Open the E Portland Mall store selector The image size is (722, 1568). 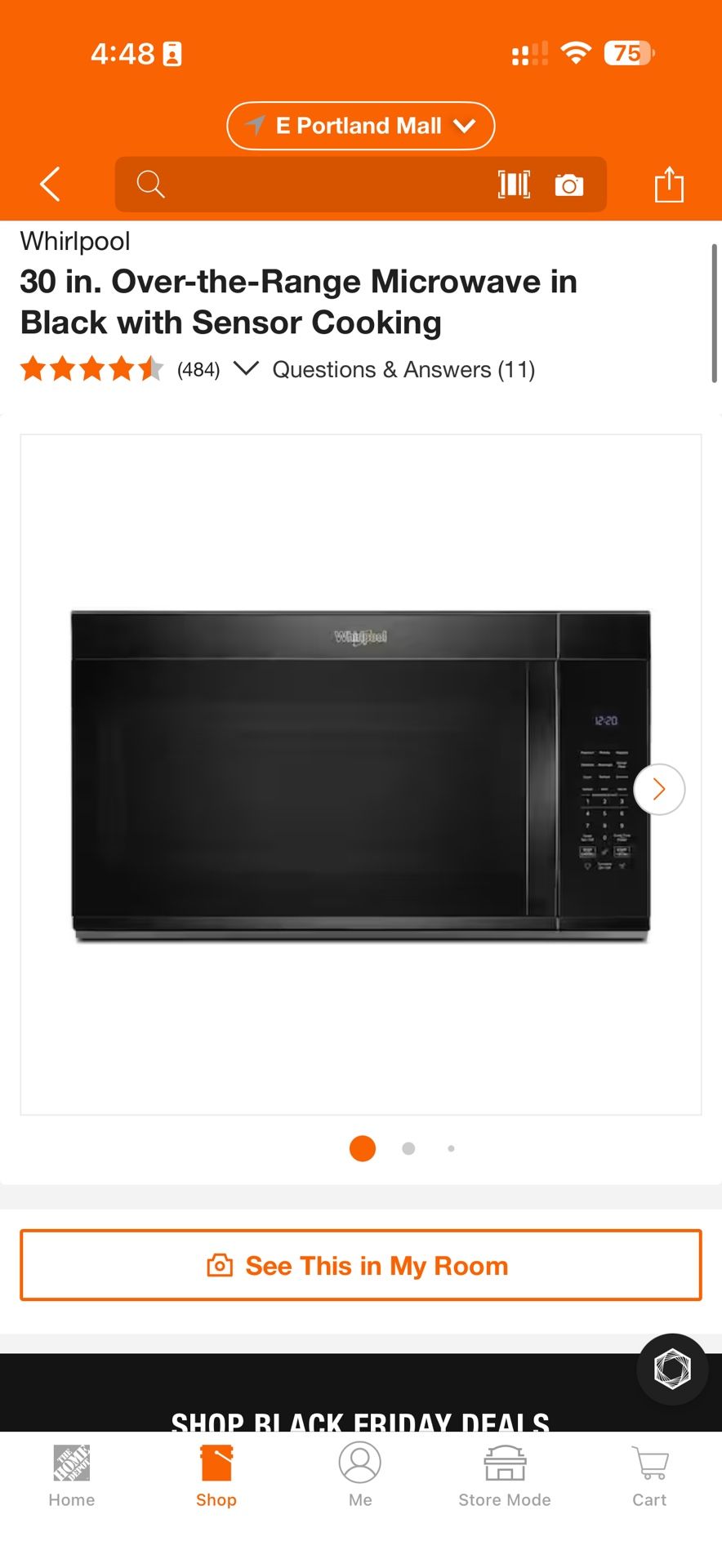[359, 126]
